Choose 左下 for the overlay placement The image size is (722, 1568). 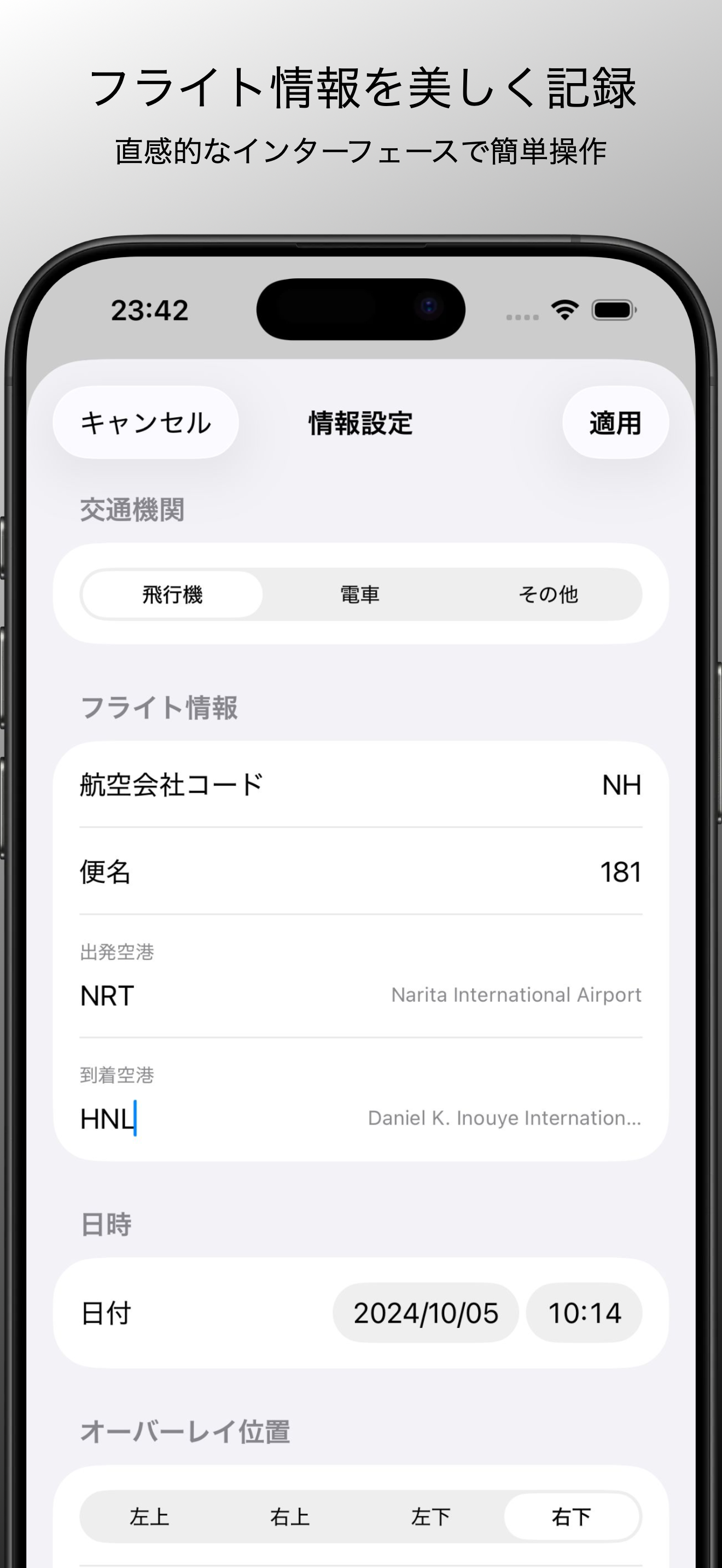[x=430, y=1517]
